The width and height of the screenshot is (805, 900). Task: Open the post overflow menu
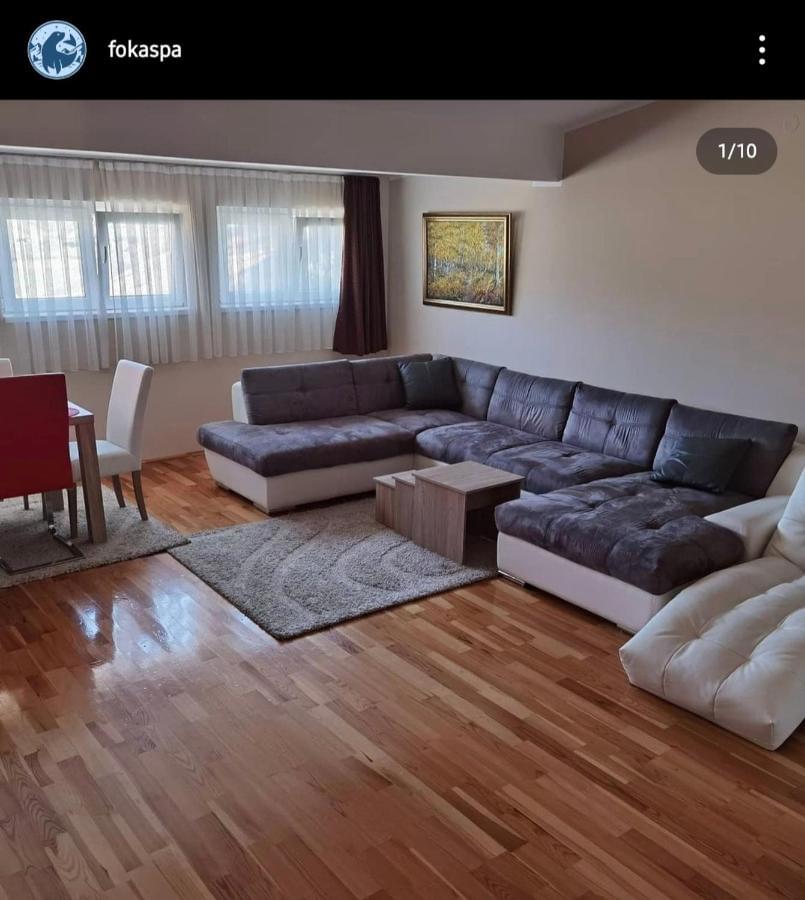[762, 50]
